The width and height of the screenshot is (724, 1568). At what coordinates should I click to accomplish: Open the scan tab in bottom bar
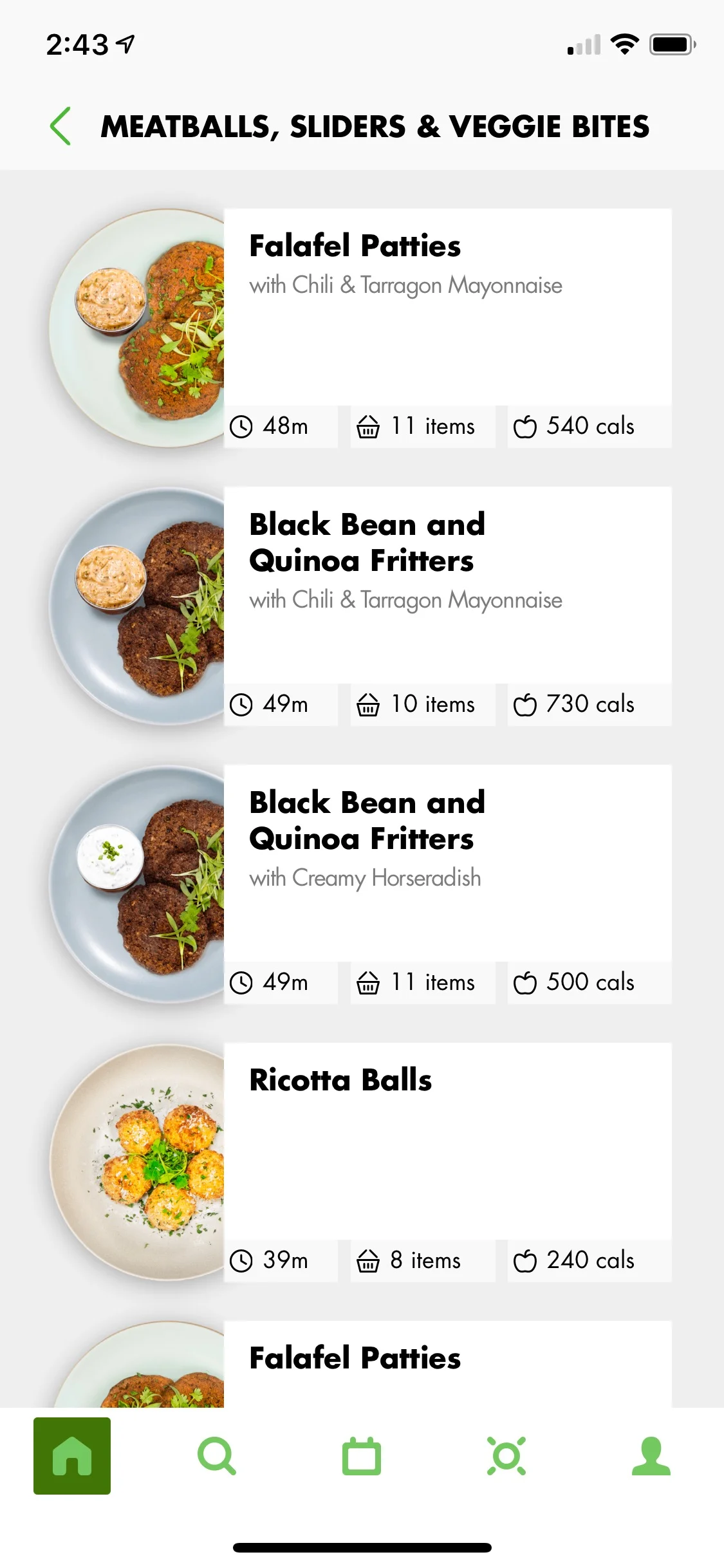click(x=506, y=1455)
